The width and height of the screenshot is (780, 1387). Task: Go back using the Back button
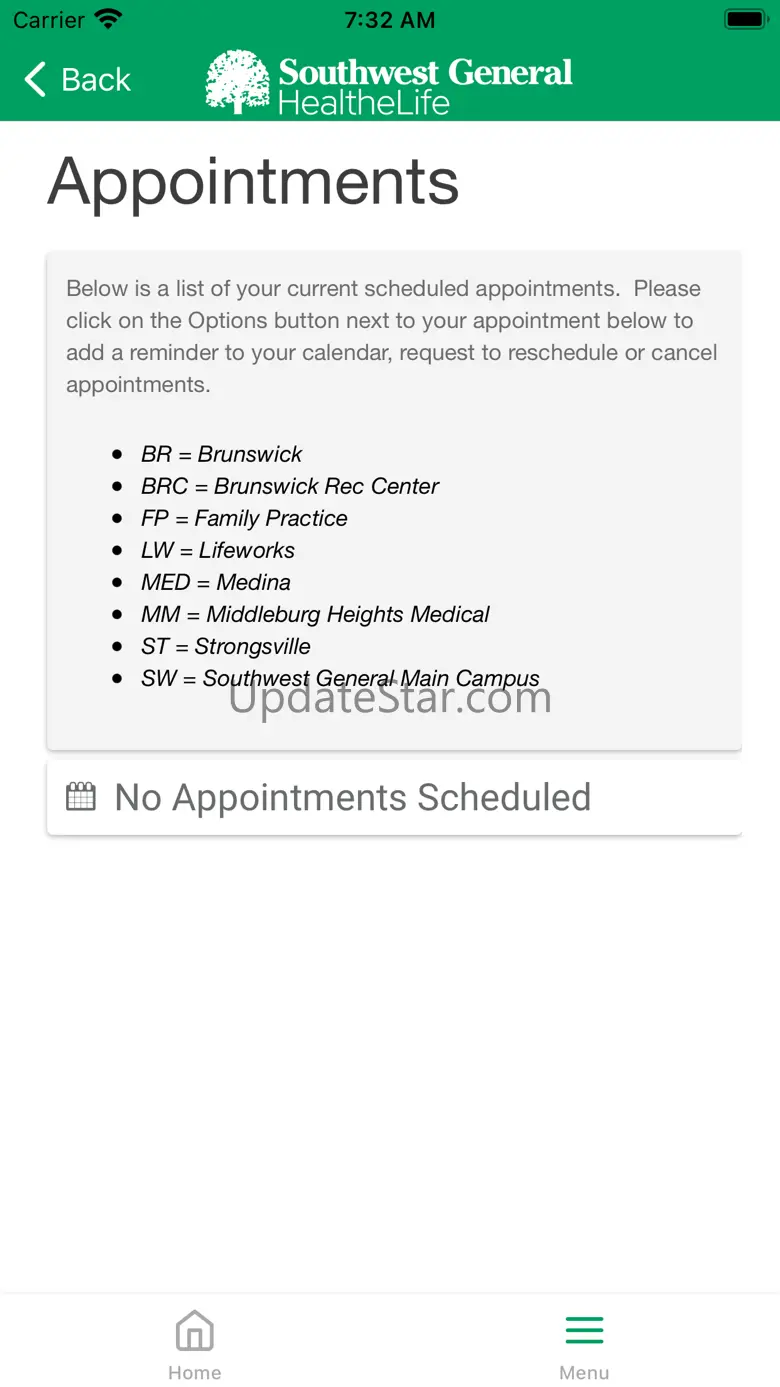point(78,80)
